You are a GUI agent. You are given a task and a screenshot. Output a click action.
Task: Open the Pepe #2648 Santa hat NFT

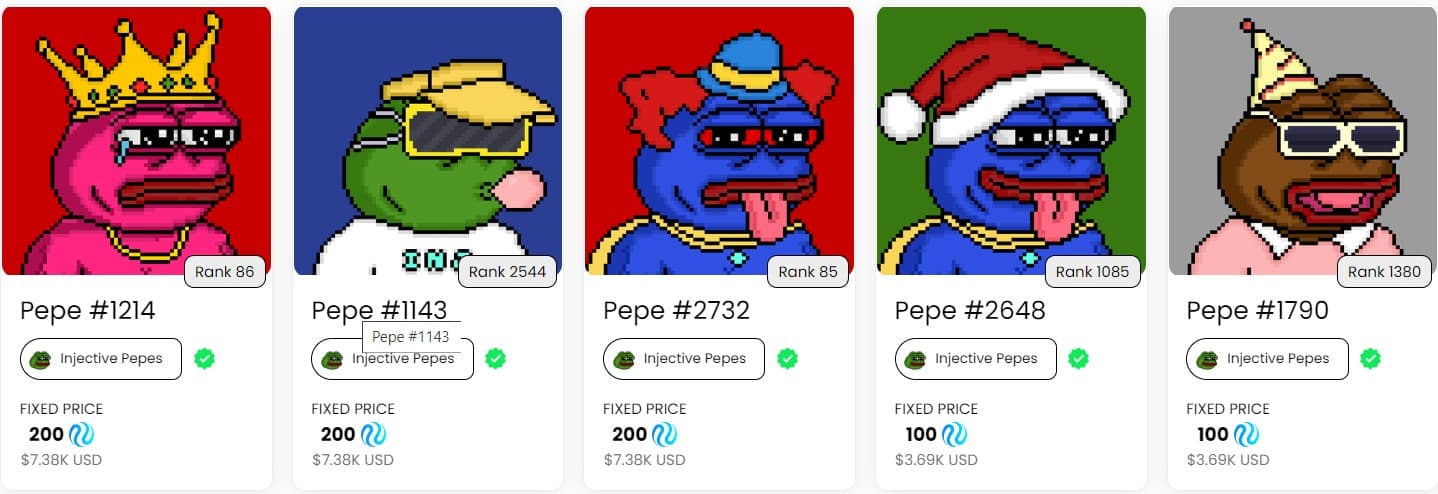tap(1011, 140)
